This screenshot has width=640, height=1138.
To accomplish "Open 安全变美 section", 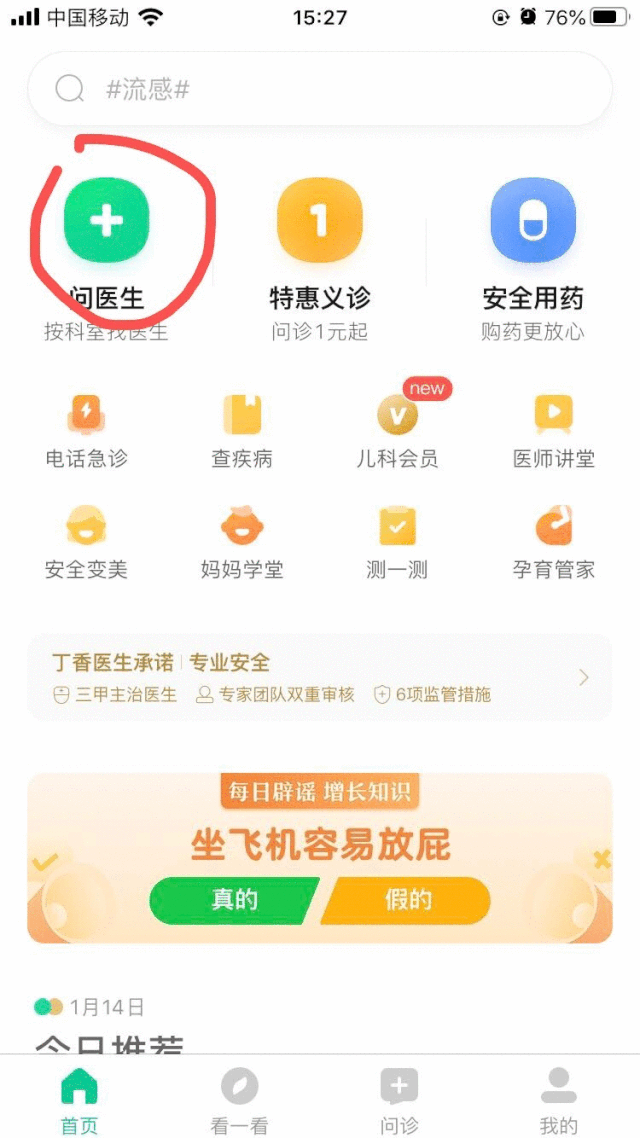I will click(86, 543).
